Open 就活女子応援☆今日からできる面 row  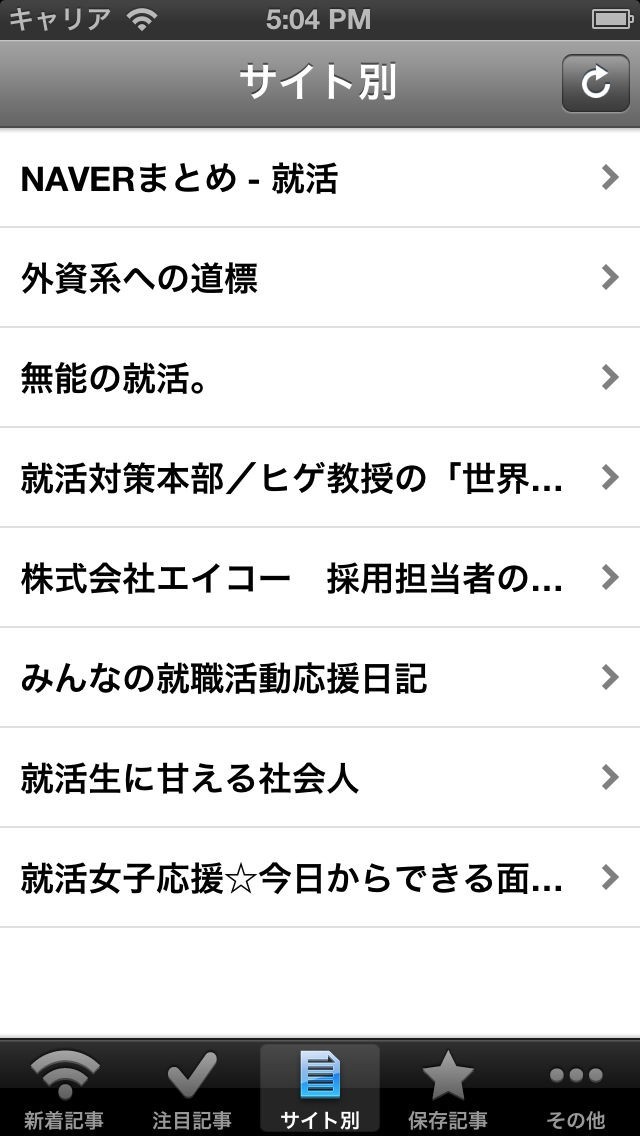tap(320, 878)
